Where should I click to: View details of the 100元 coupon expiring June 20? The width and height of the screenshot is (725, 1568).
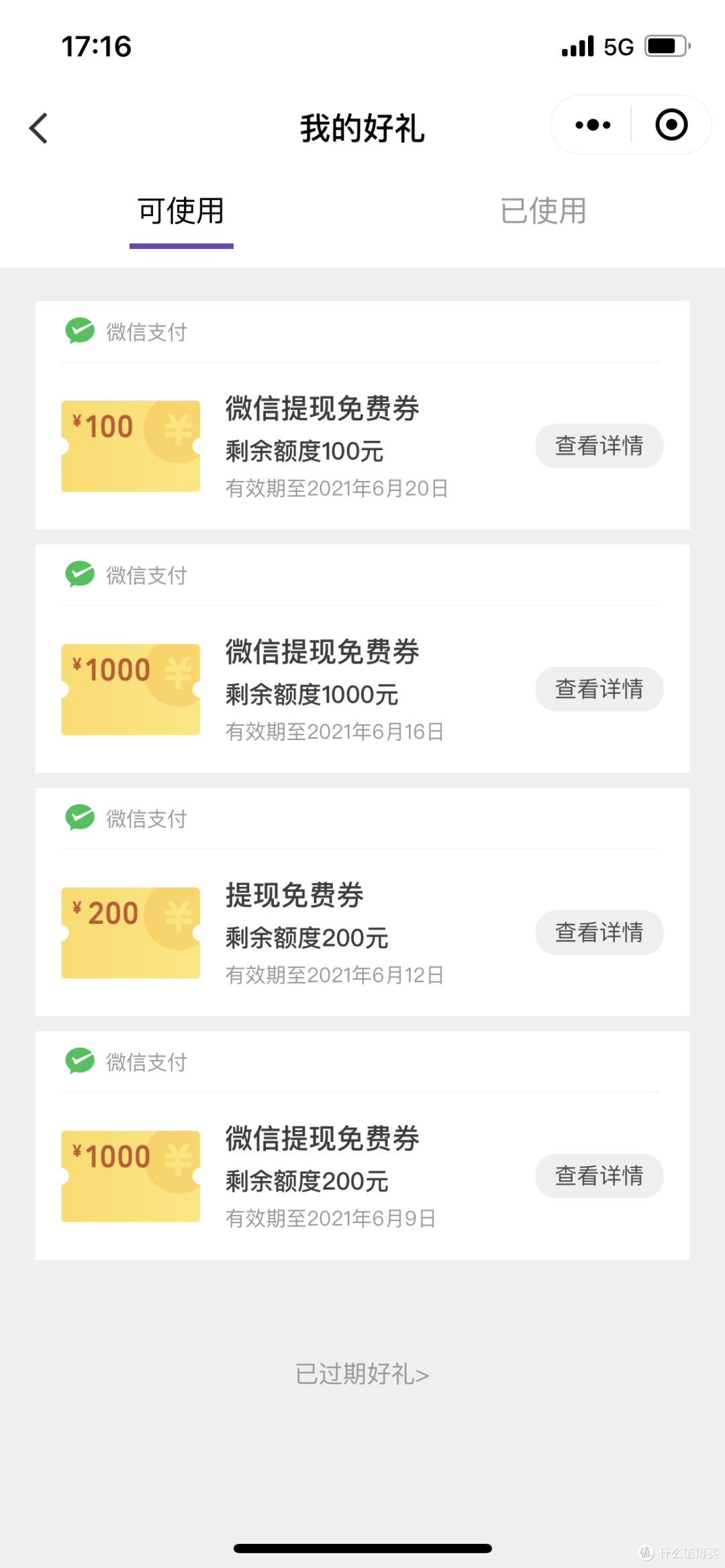pyautogui.click(x=599, y=446)
